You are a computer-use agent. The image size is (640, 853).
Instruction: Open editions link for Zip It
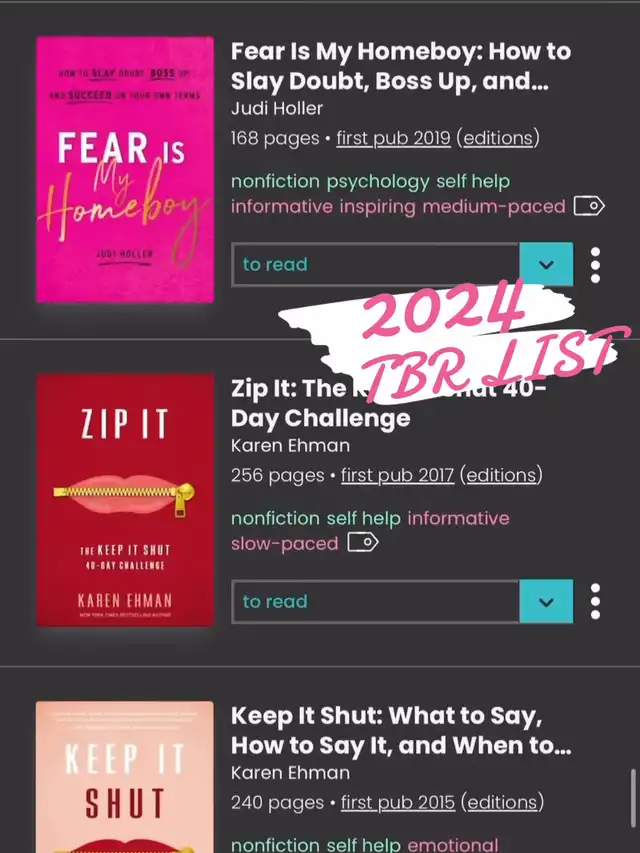(501, 475)
